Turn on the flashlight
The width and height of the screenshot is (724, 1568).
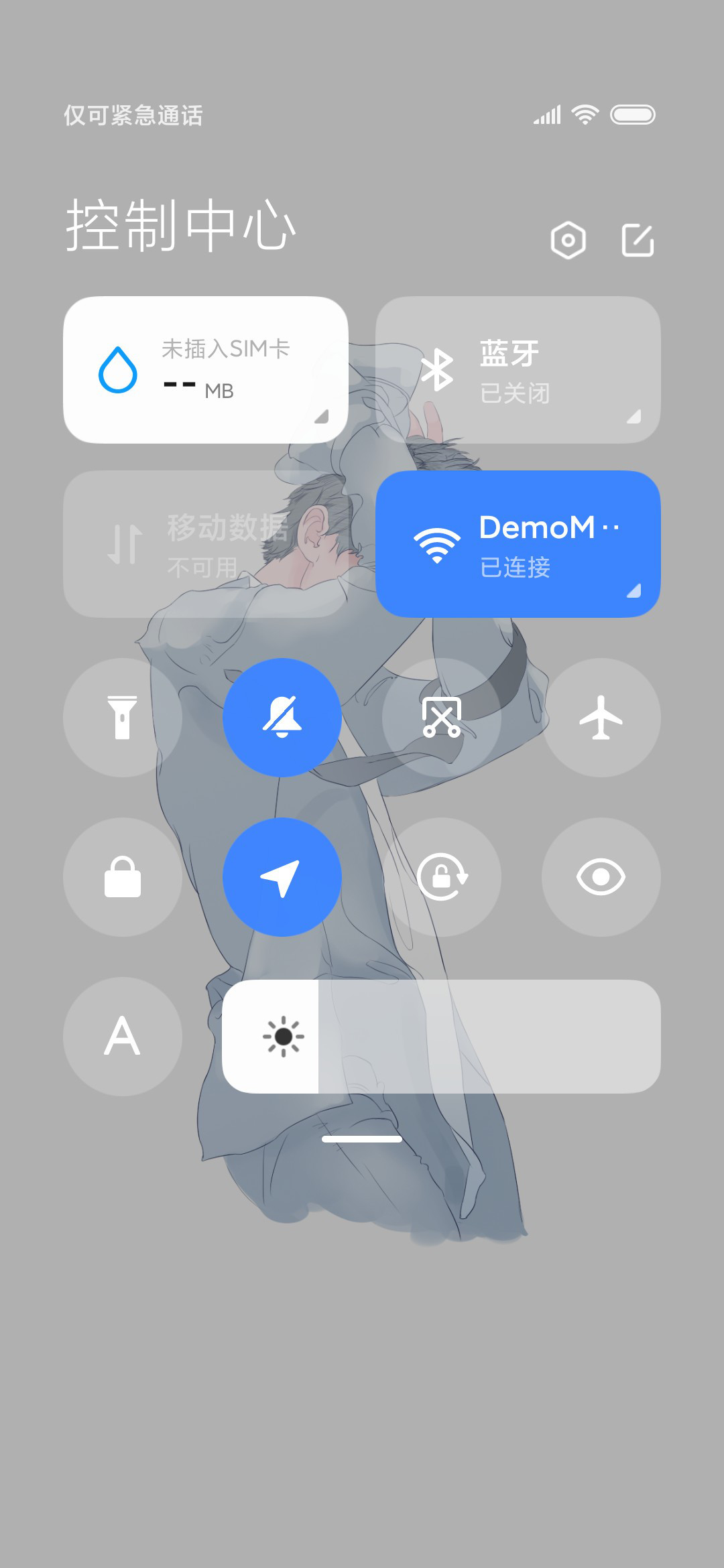[x=123, y=718]
